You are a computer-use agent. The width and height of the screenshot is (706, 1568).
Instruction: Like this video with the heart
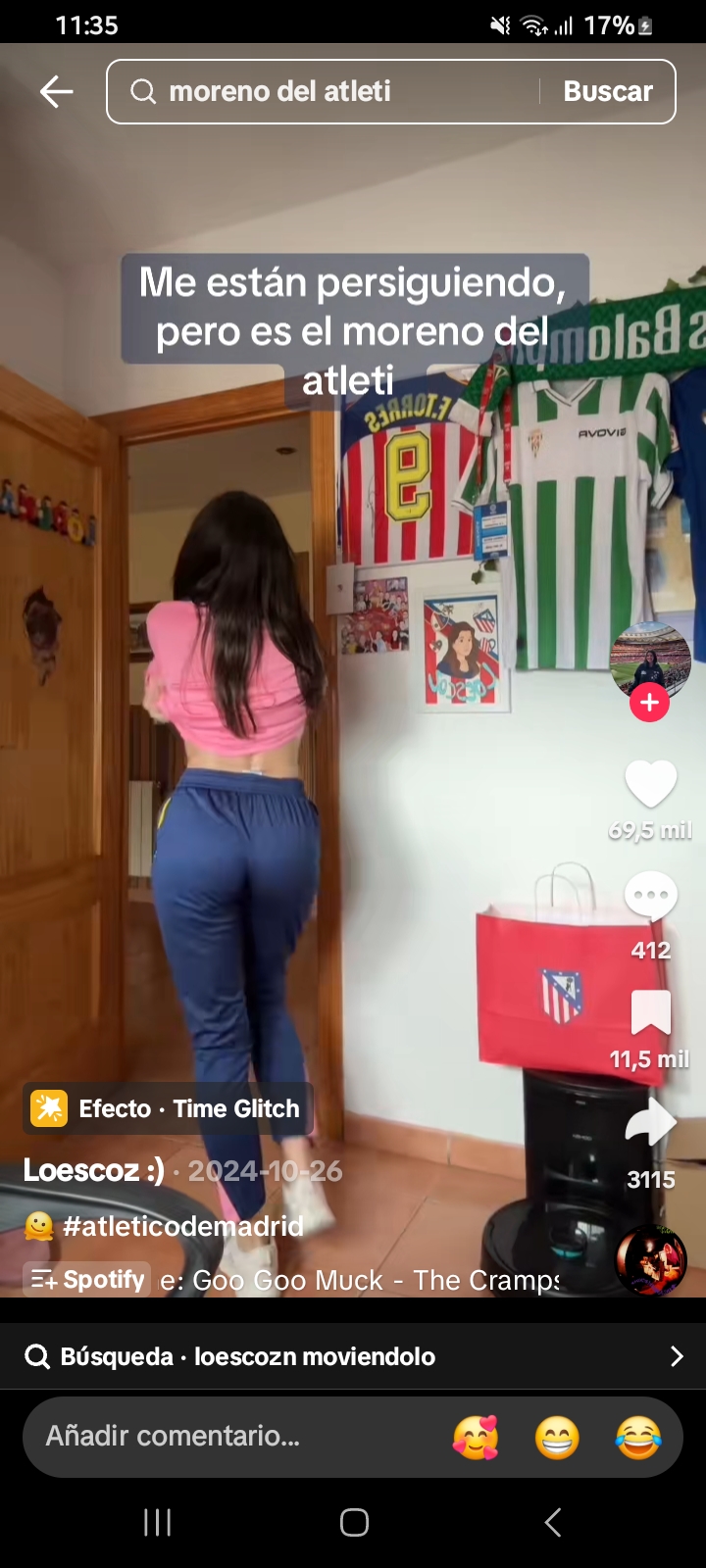(x=650, y=785)
